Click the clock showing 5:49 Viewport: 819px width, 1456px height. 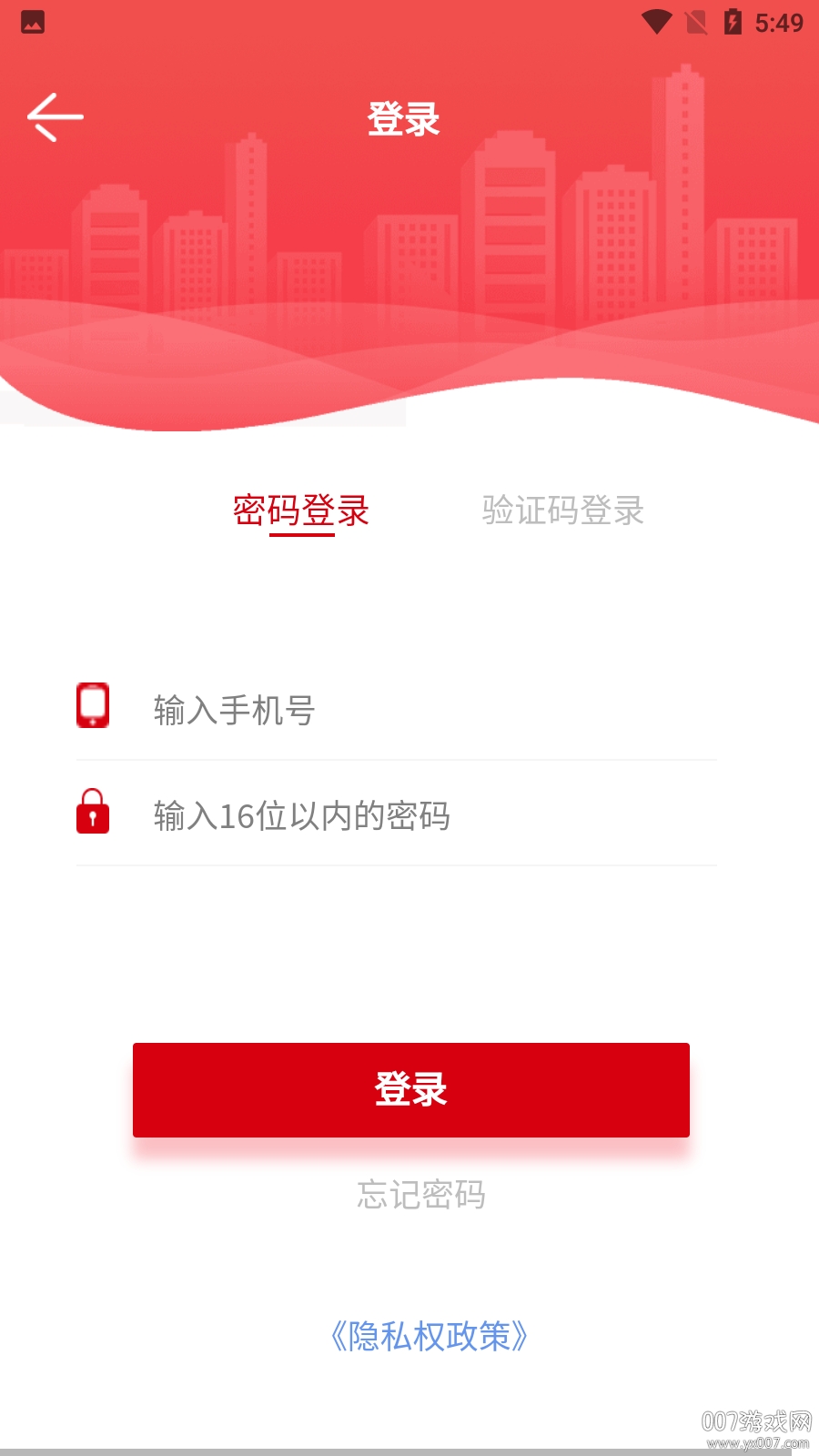pyautogui.click(x=778, y=22)
